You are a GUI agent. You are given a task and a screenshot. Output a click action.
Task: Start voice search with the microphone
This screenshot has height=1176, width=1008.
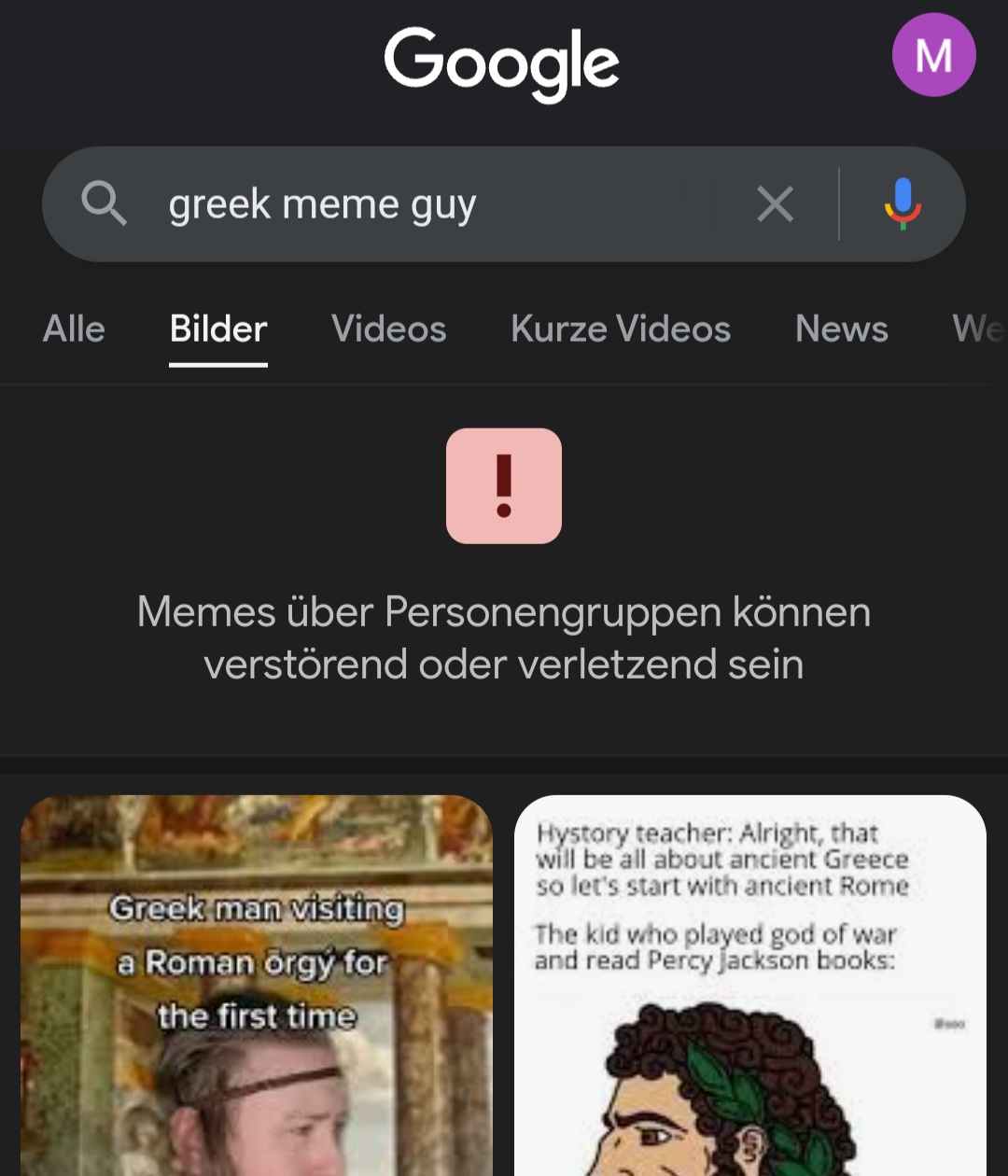pyautogui.click(x=902, y=204)
